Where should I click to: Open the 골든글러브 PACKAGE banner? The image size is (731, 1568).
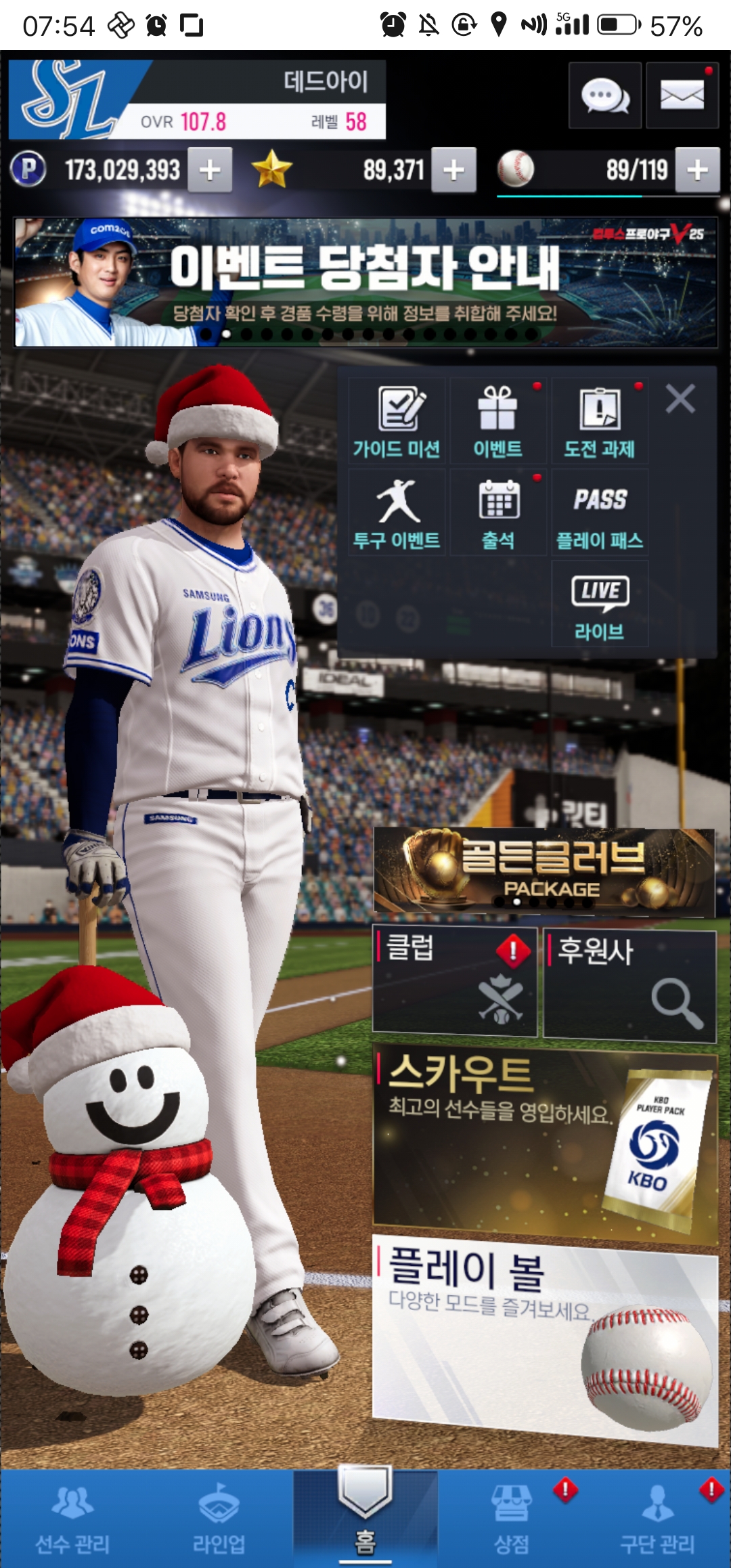click(x=544, y=871)
